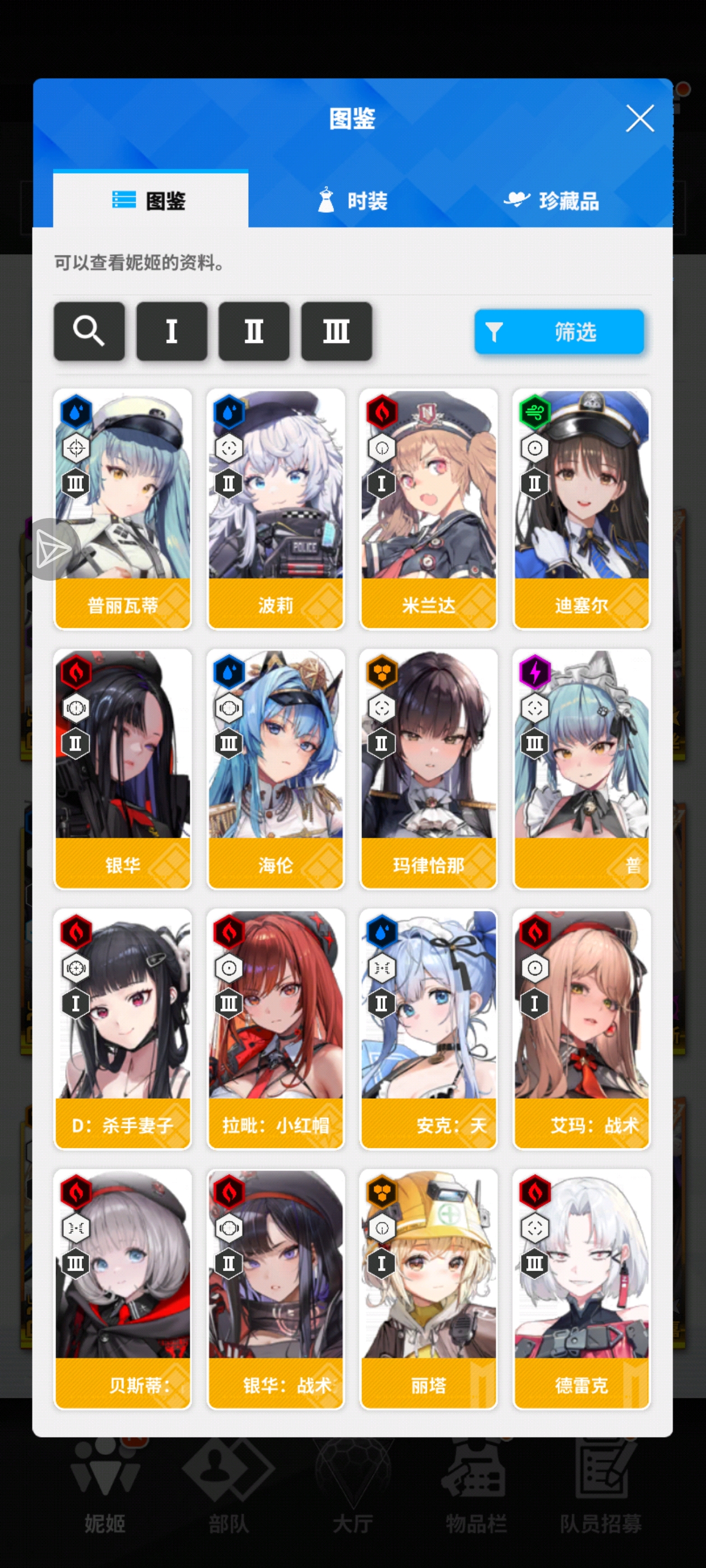706x1568 pixels.
Task: Filter by grade I button
Action: 172,331
